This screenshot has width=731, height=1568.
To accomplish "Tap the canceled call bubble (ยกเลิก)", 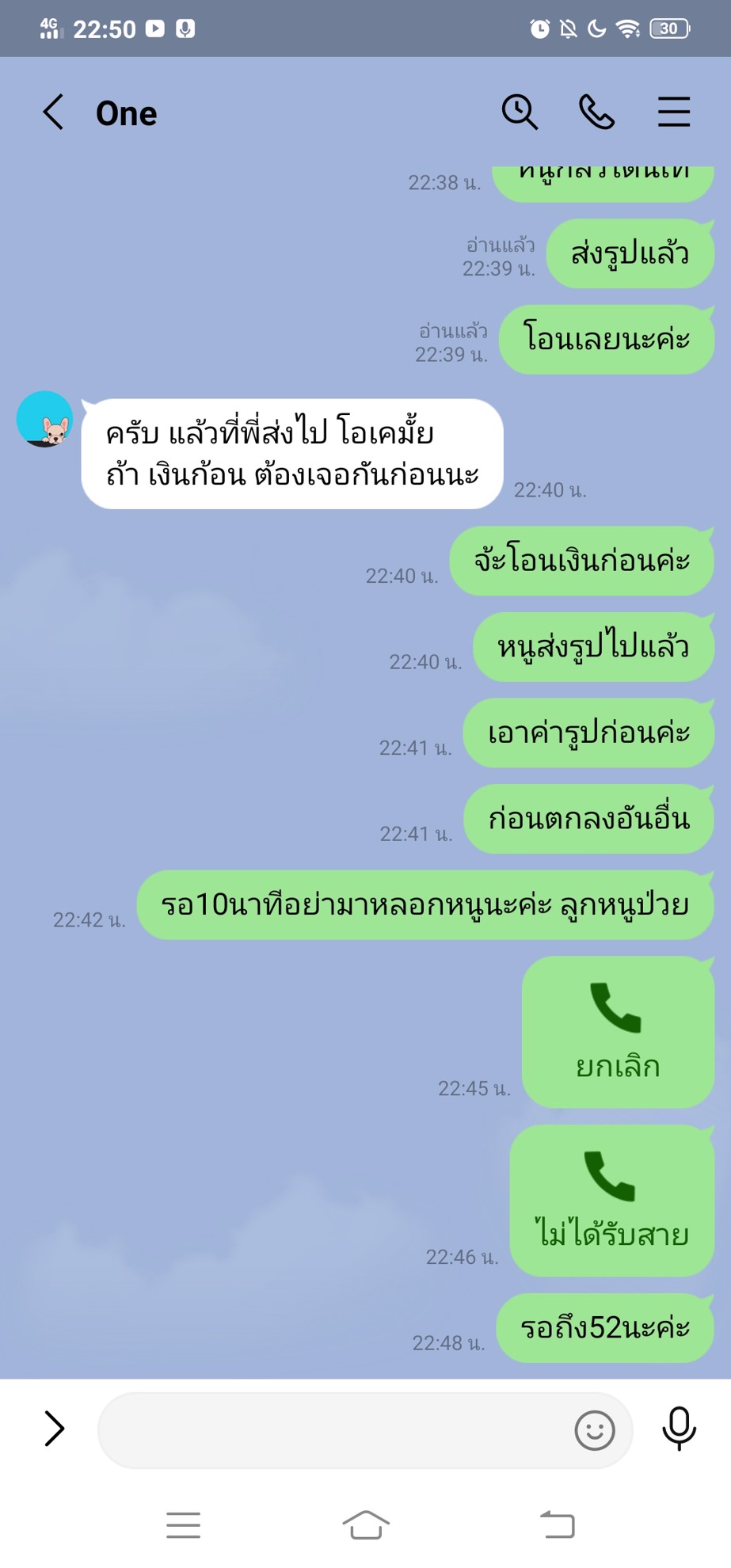I will point(618,1031).
